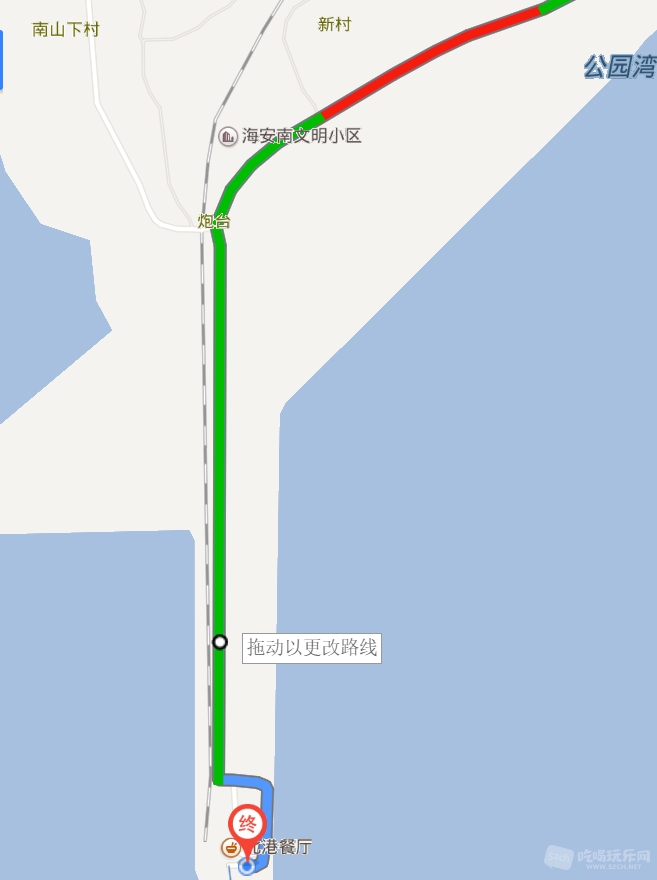
Task: Open the 海安南文明小区 place marker
Action: tap(229, 135)
